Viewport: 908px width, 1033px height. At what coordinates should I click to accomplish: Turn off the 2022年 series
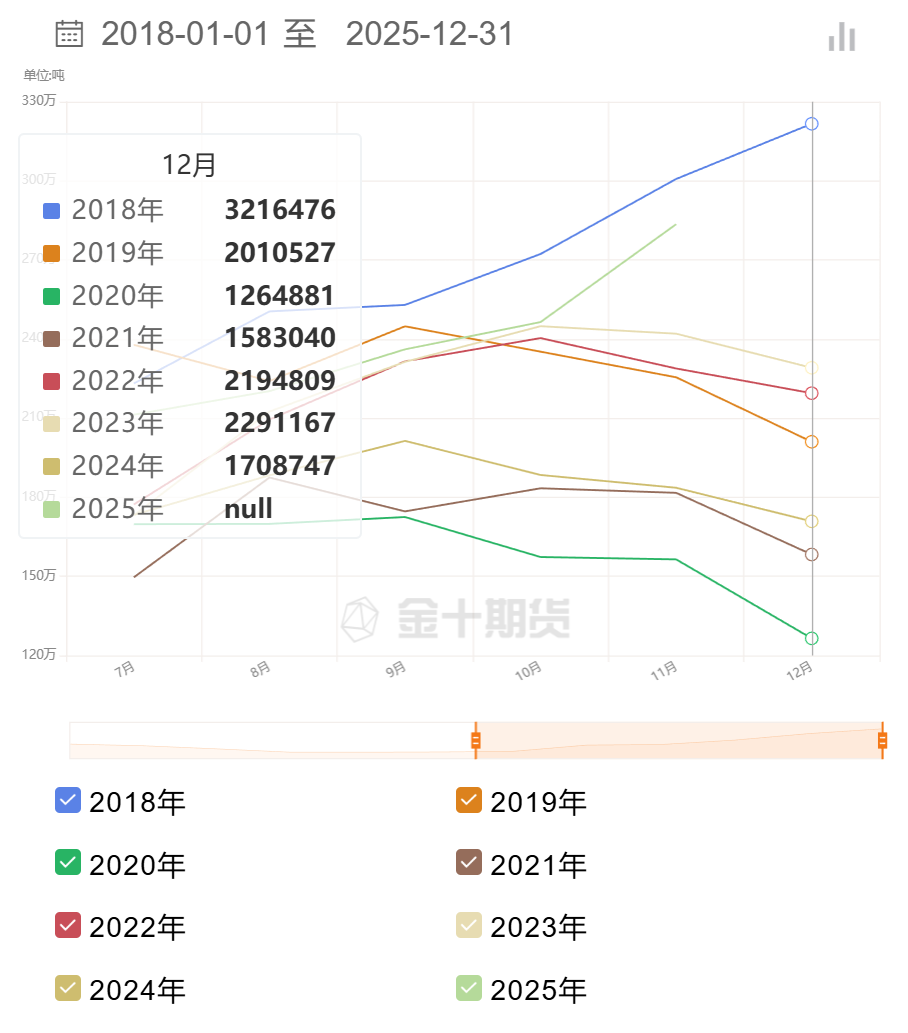click(68, 927)
